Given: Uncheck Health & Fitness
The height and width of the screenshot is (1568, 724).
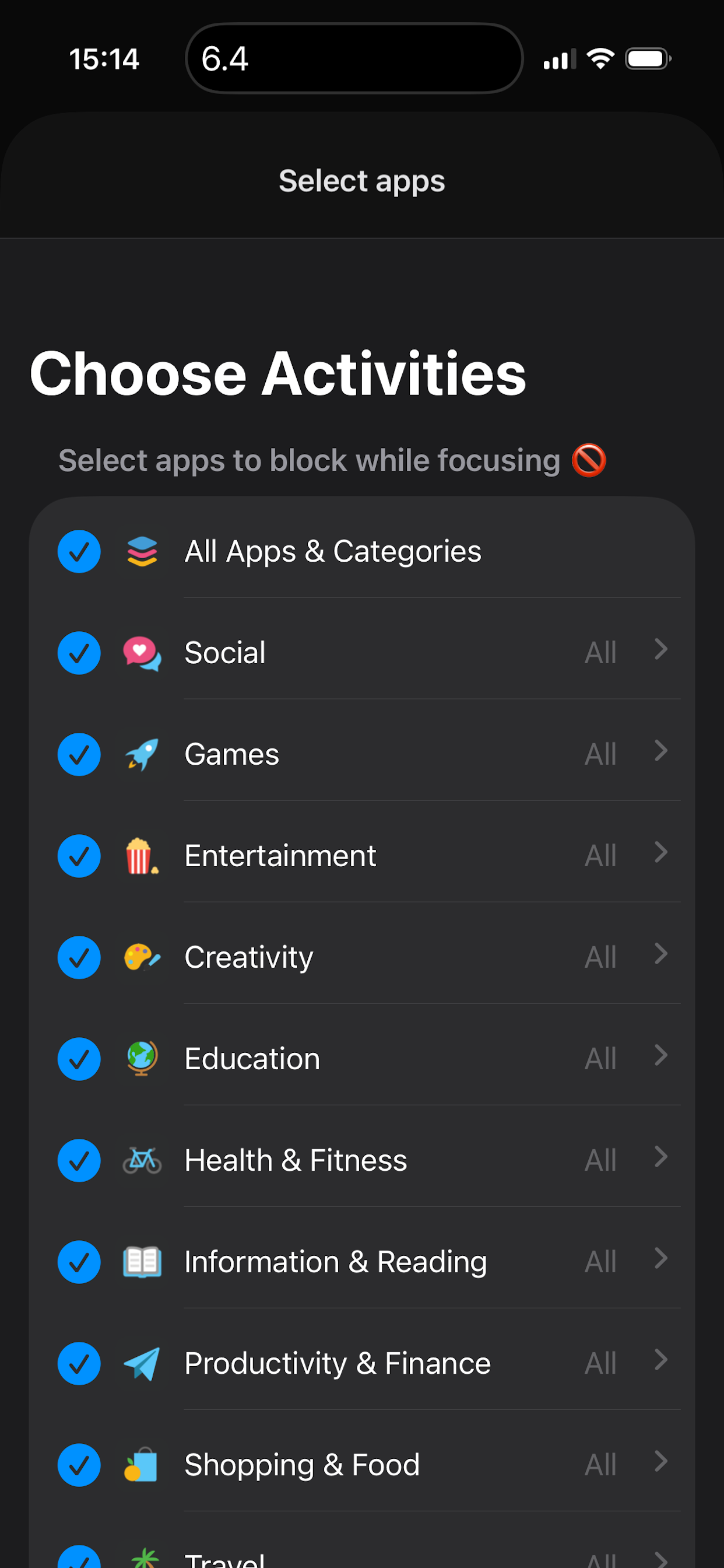Looking at the screenshot, I should pos(79,1161).
